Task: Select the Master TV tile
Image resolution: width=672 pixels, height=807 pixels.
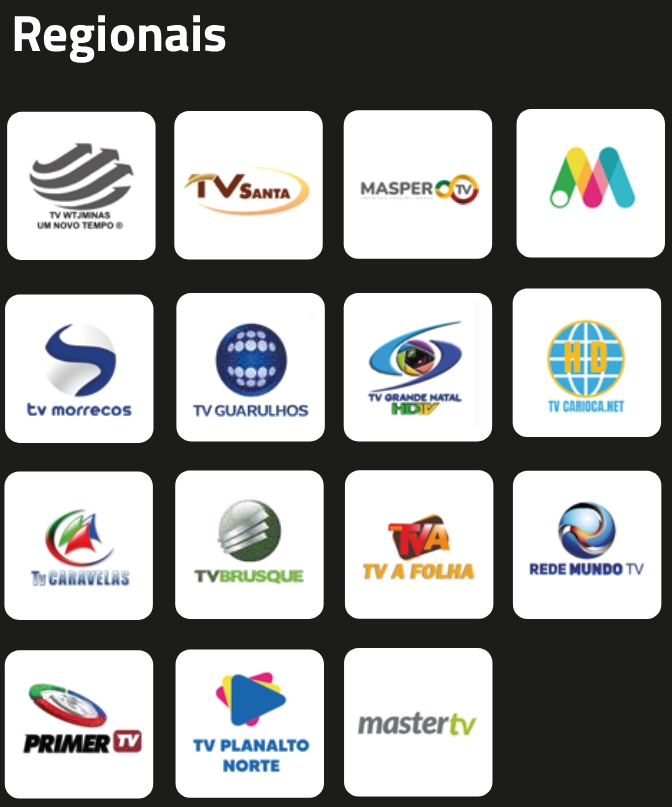Action: (x=418, y=722)
